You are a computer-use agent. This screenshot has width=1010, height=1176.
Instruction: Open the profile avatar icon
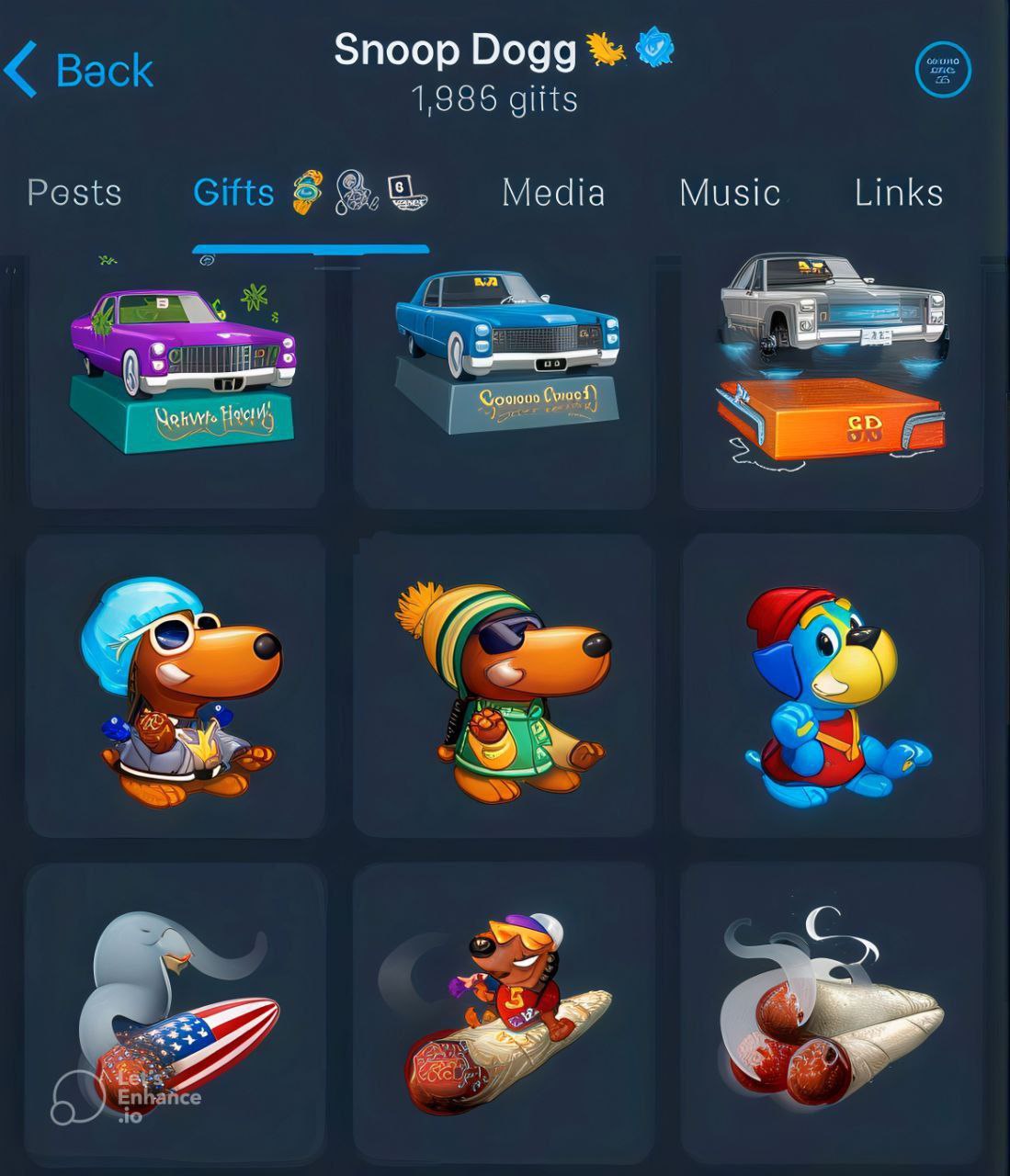click(x=943, y=70)
